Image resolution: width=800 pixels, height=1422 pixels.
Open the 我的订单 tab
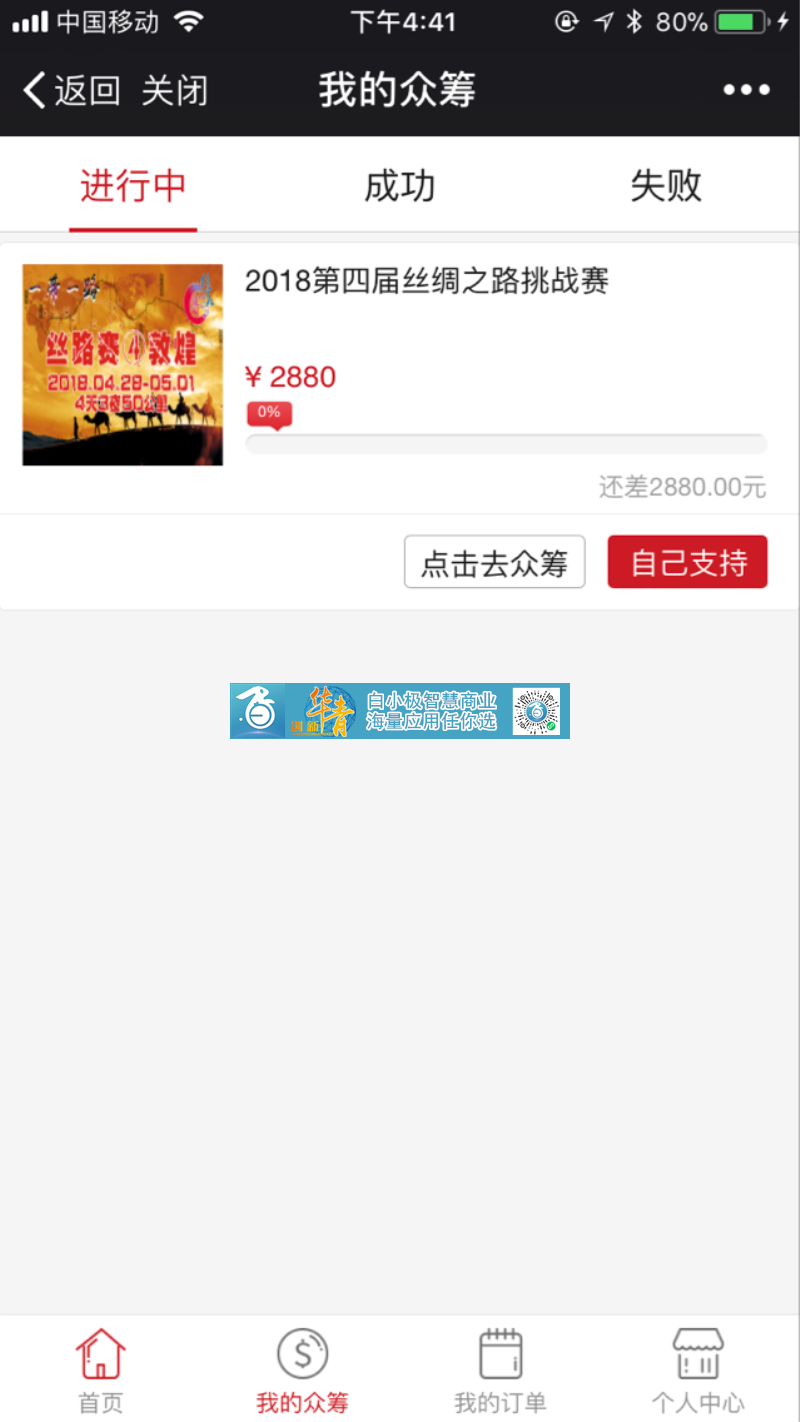coord(500,1370)
